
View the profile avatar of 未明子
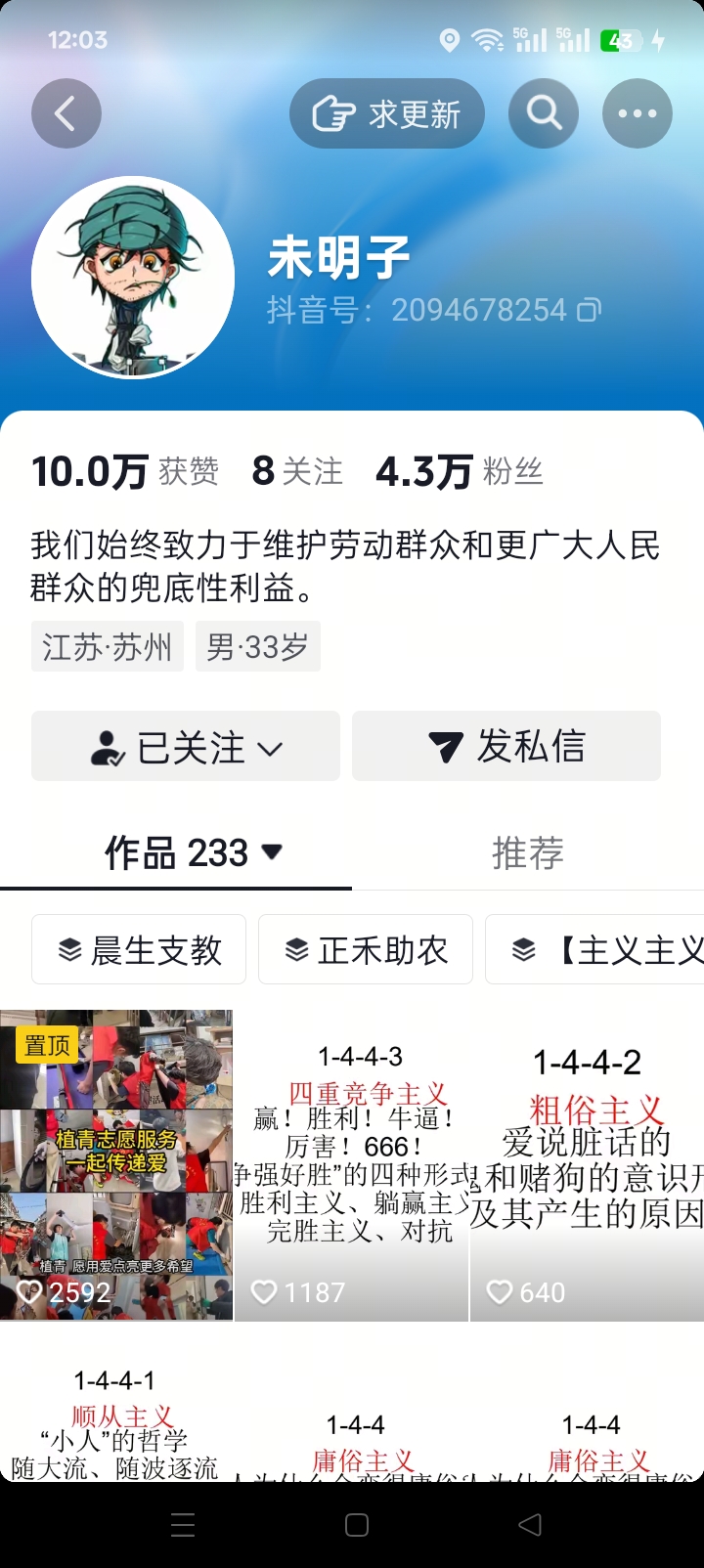pos(133,278)
